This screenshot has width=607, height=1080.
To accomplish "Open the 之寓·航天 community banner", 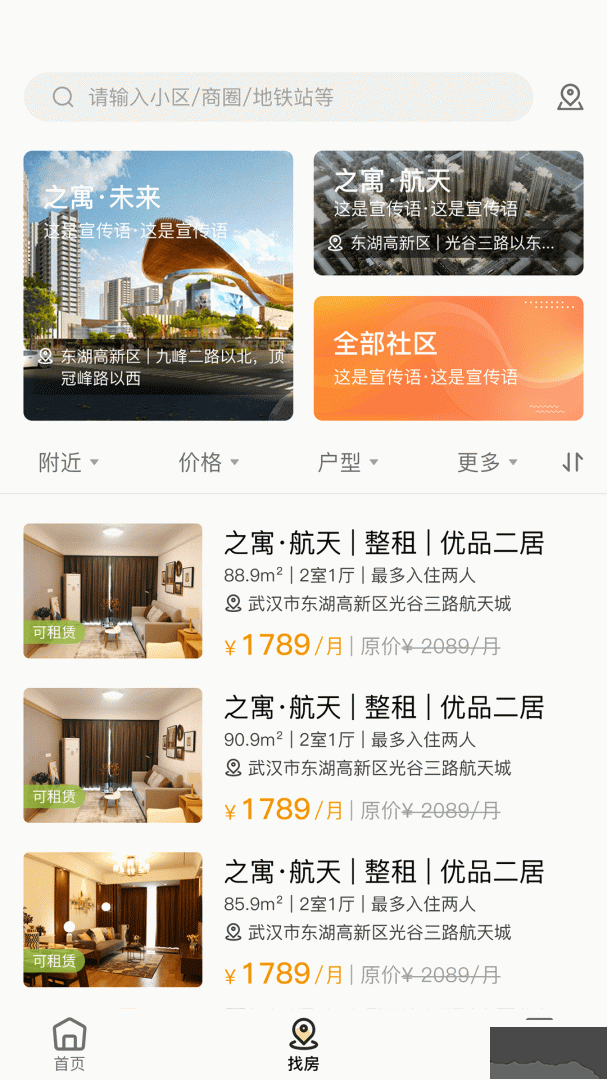I will tap(448, 213).
